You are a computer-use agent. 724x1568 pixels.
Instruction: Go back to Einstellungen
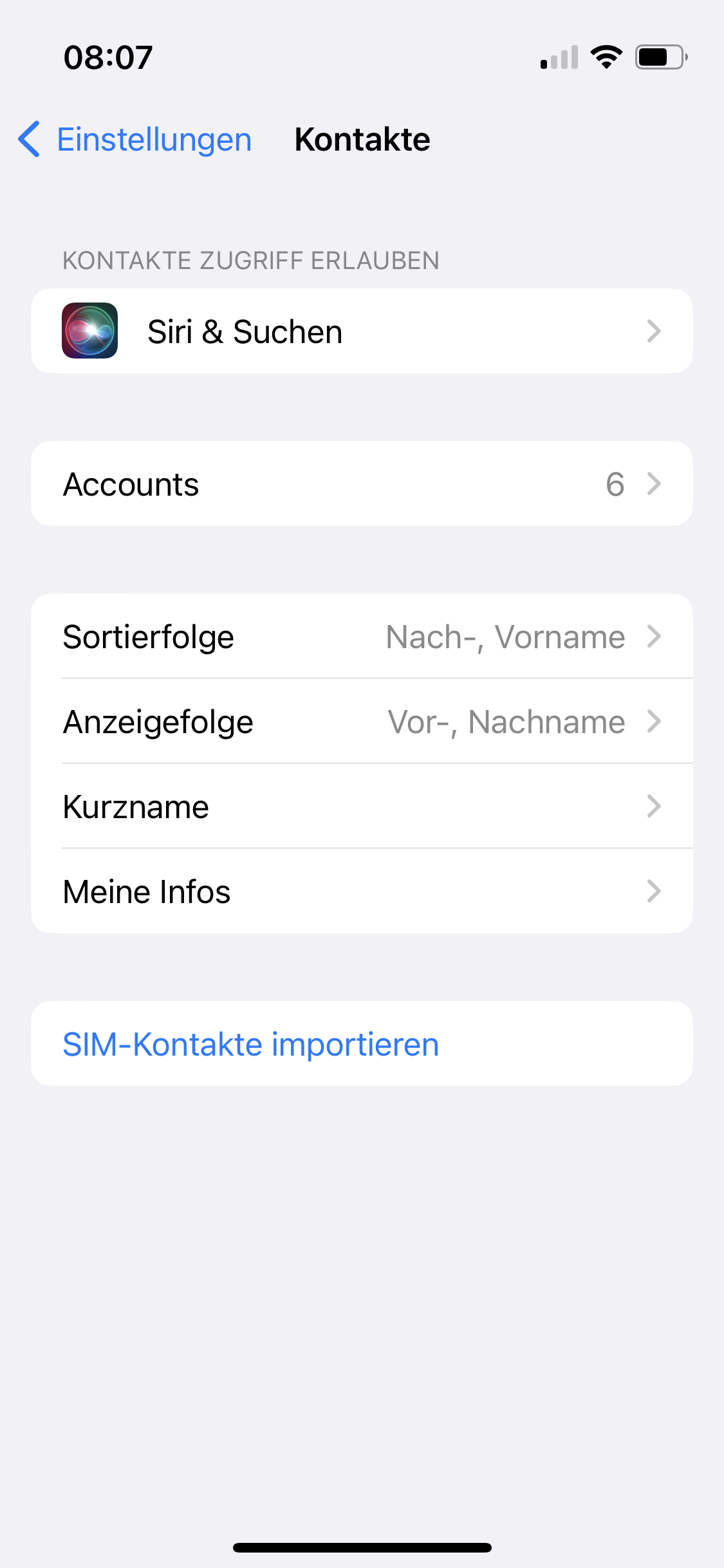135,139
